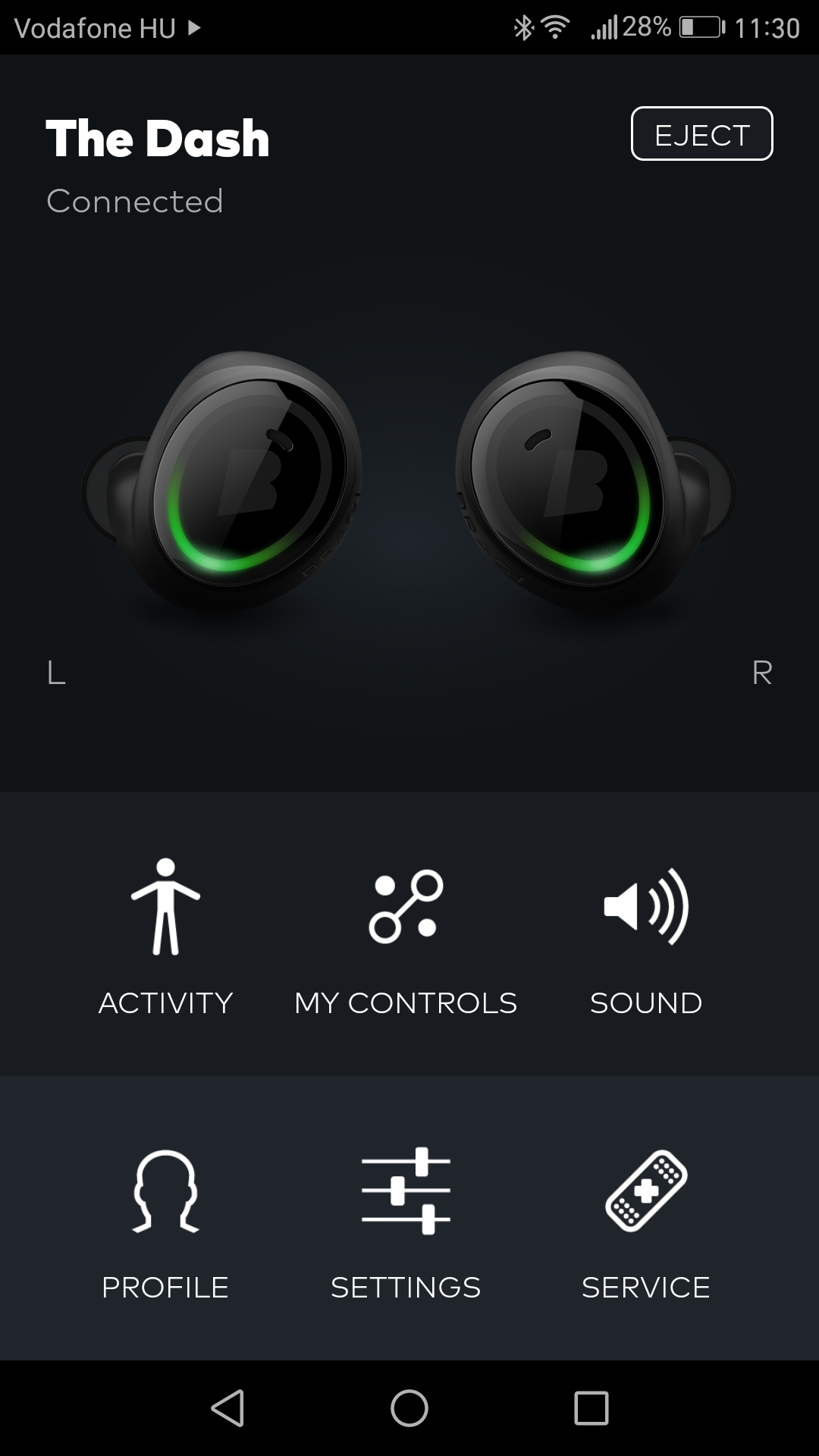Go back using the system back button
The width and height of the screenshot is (819, 1456).
(x=227, y=1408)
